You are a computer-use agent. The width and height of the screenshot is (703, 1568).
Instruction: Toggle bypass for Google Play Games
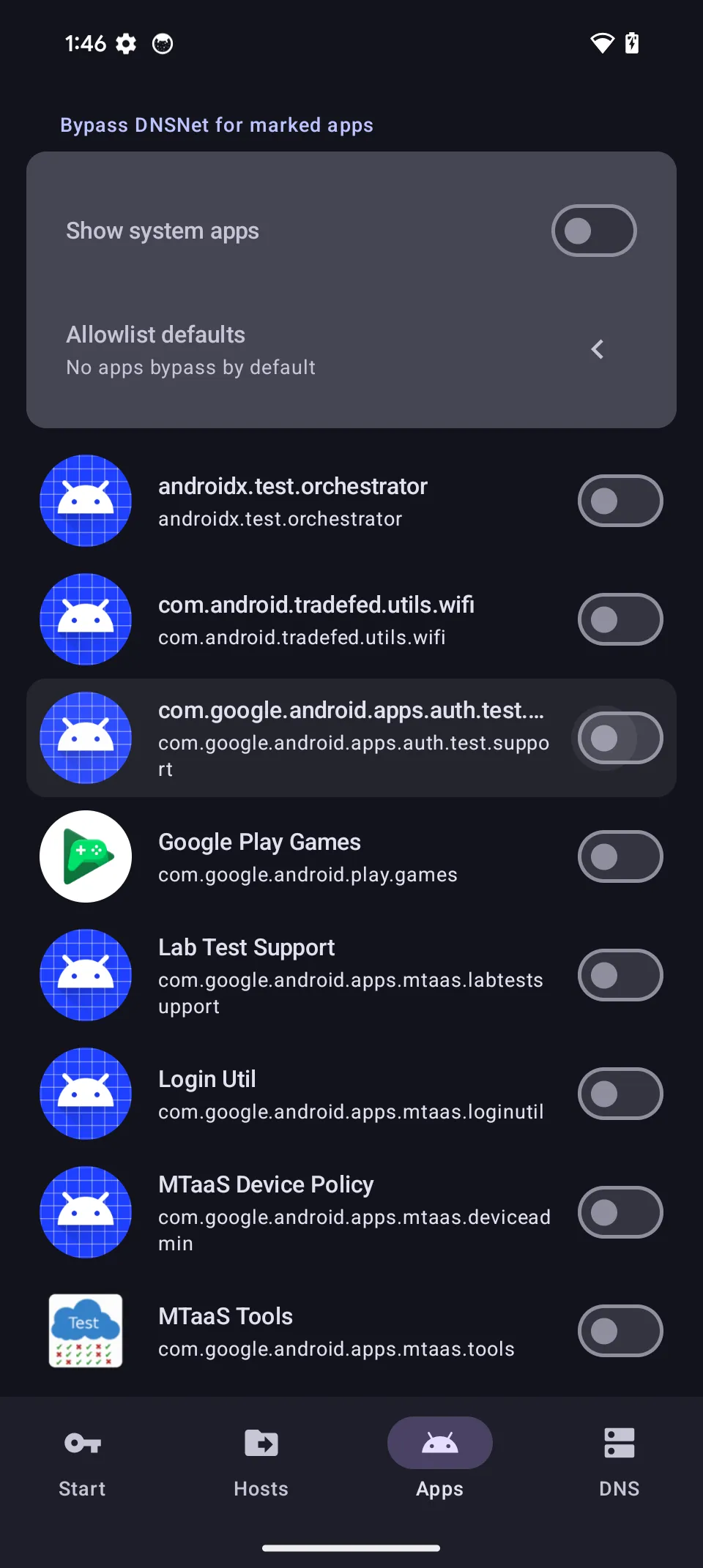620,856
